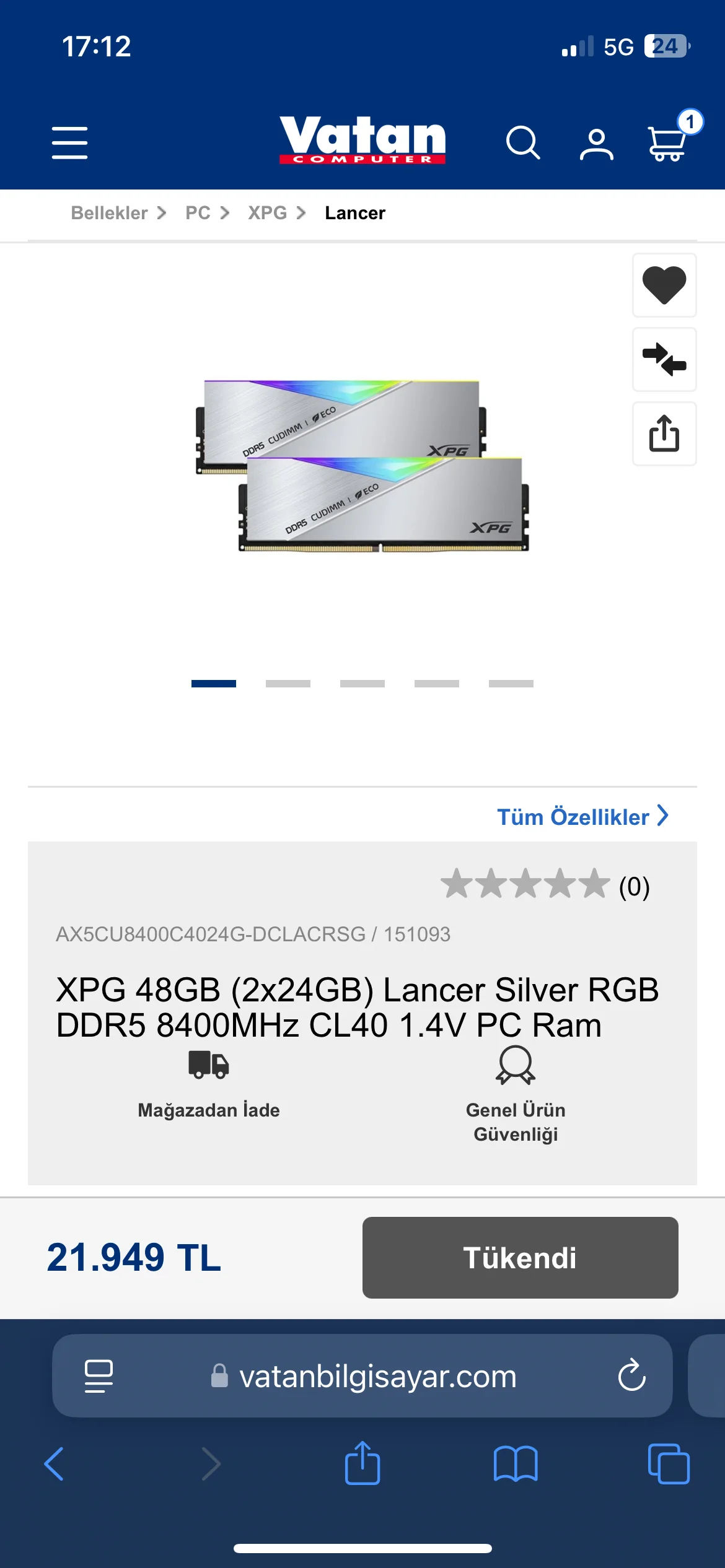Open Safari page settings menu

99,1376
